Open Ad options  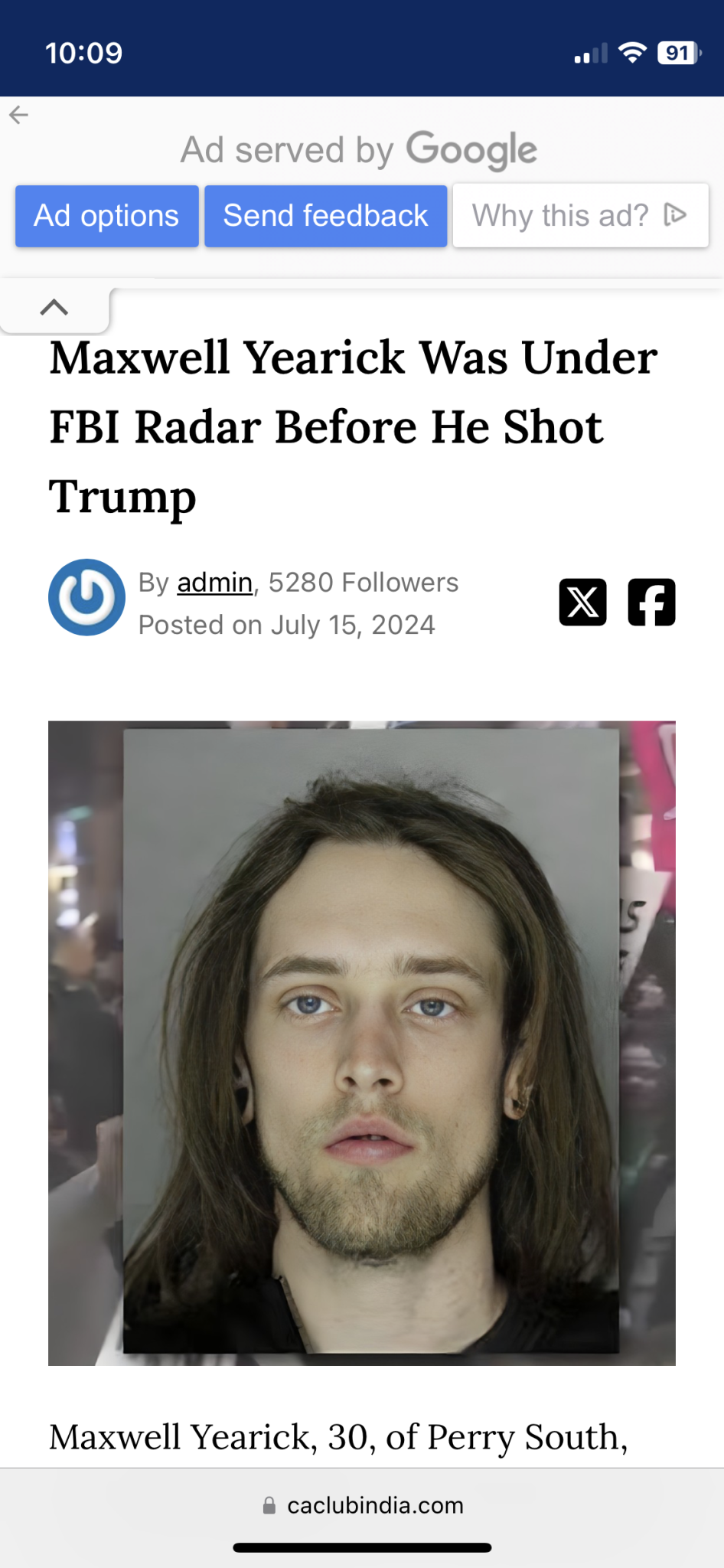pos(106,216)
